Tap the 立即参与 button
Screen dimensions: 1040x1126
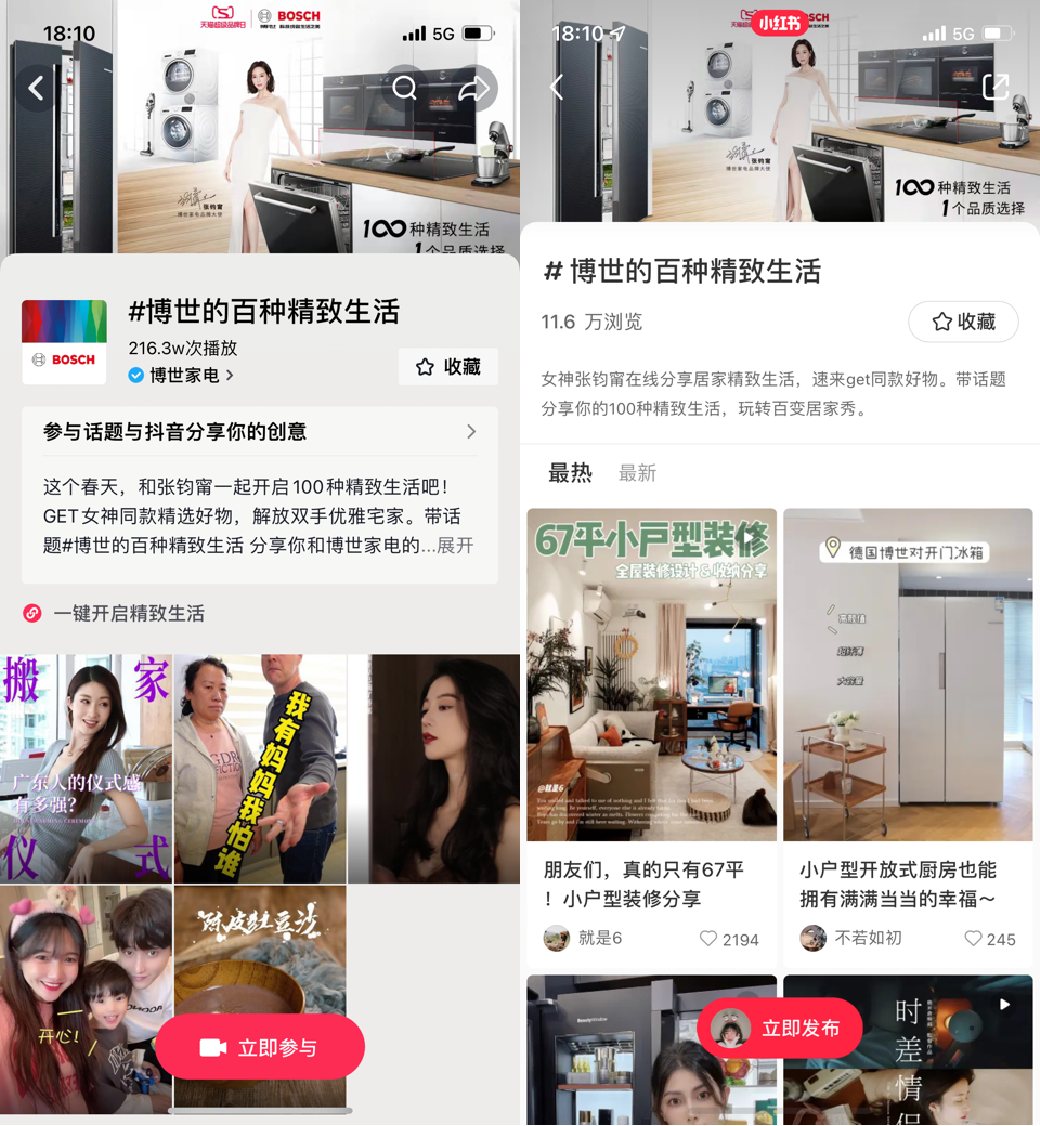[260, 1047]
